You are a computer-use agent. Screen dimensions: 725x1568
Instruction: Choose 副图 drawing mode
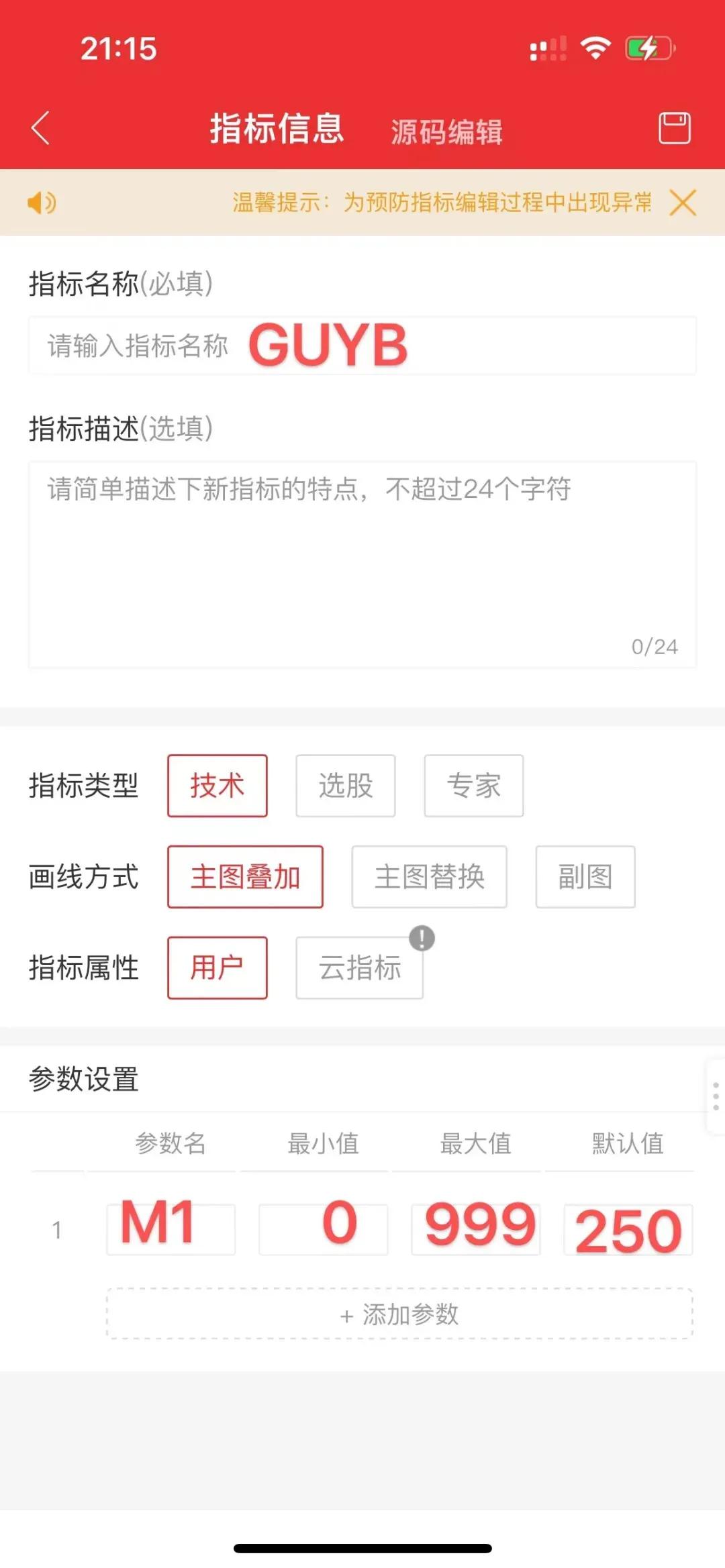(x=585, y=878)
